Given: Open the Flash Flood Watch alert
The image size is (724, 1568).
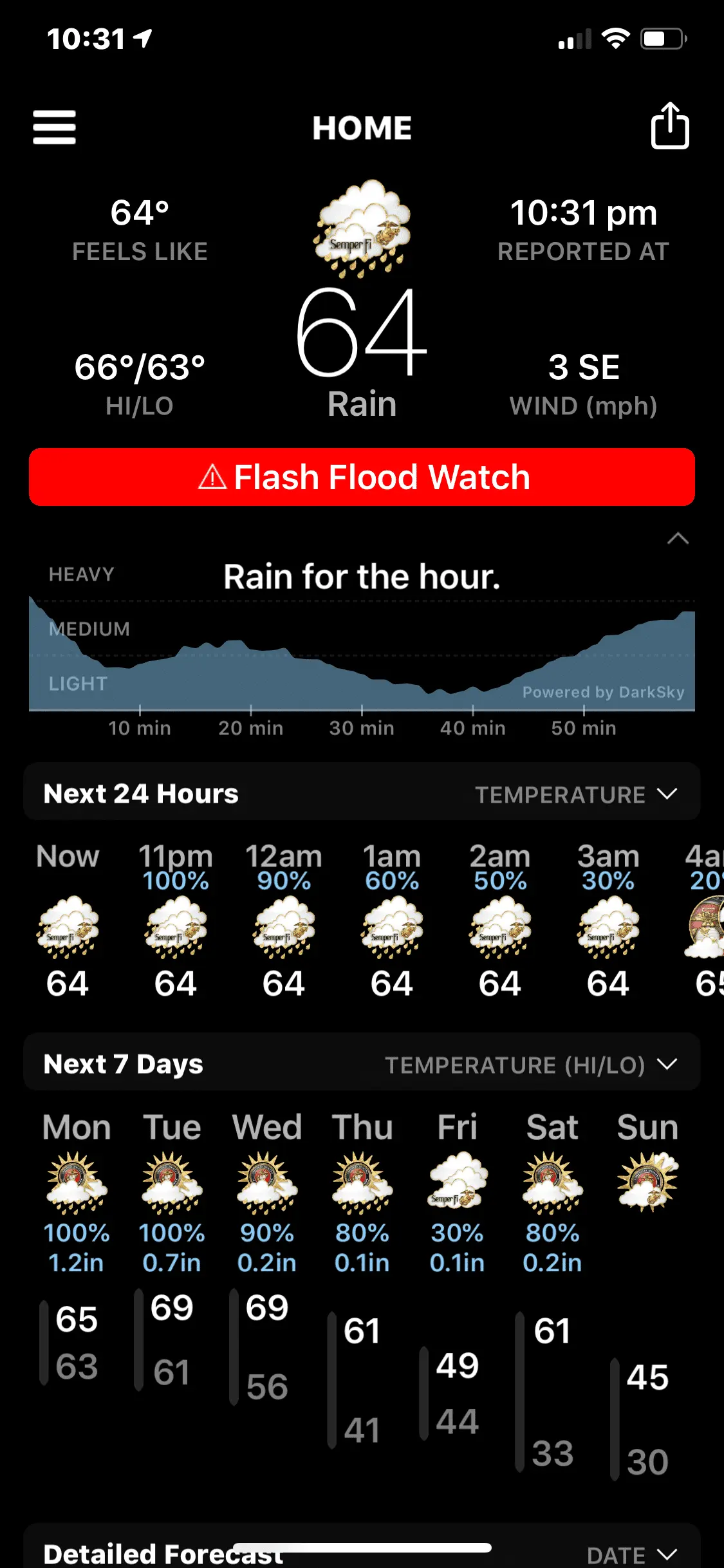Looking at the screenshot, I should (x=362, y=477).
